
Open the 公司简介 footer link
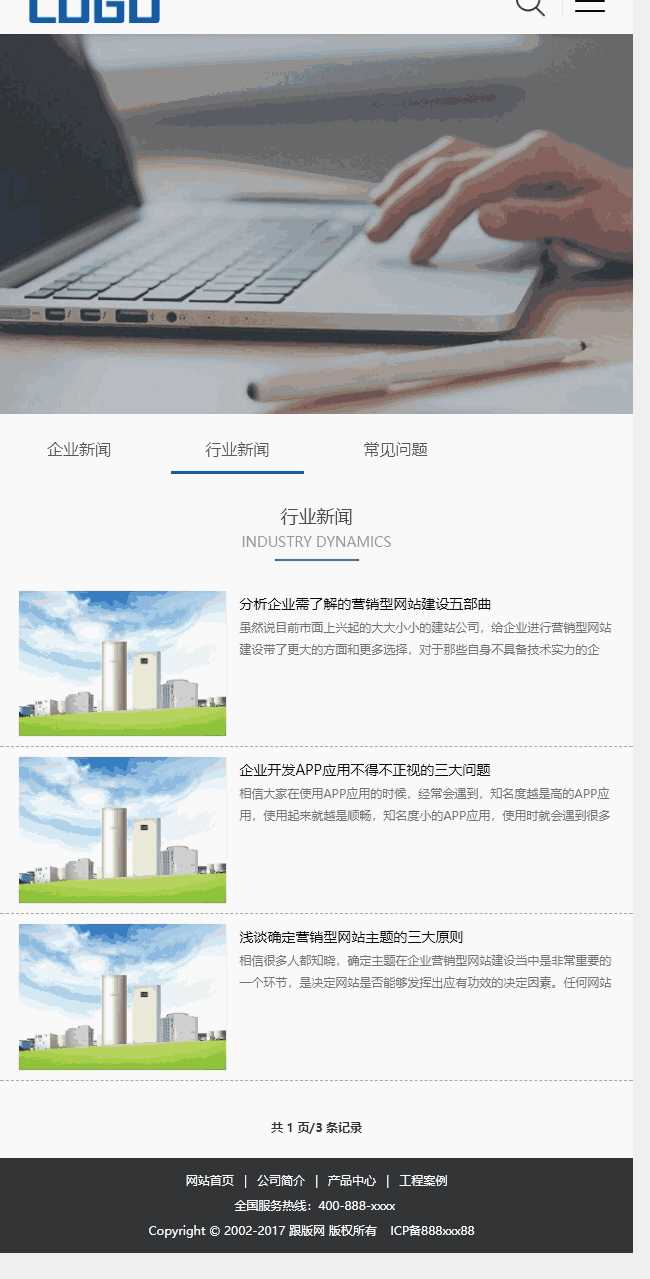281,1181
